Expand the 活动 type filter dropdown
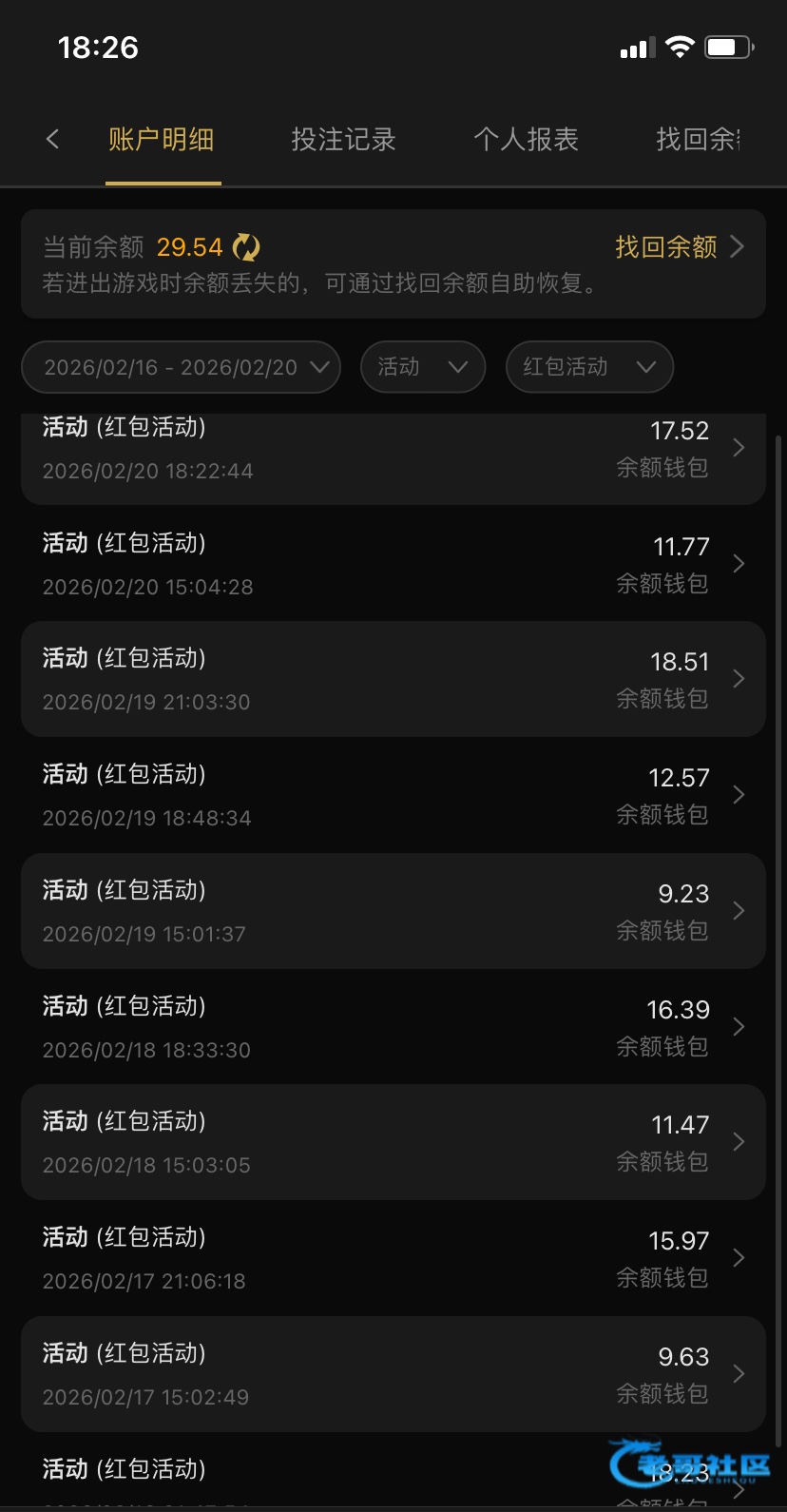 point(423,367)
